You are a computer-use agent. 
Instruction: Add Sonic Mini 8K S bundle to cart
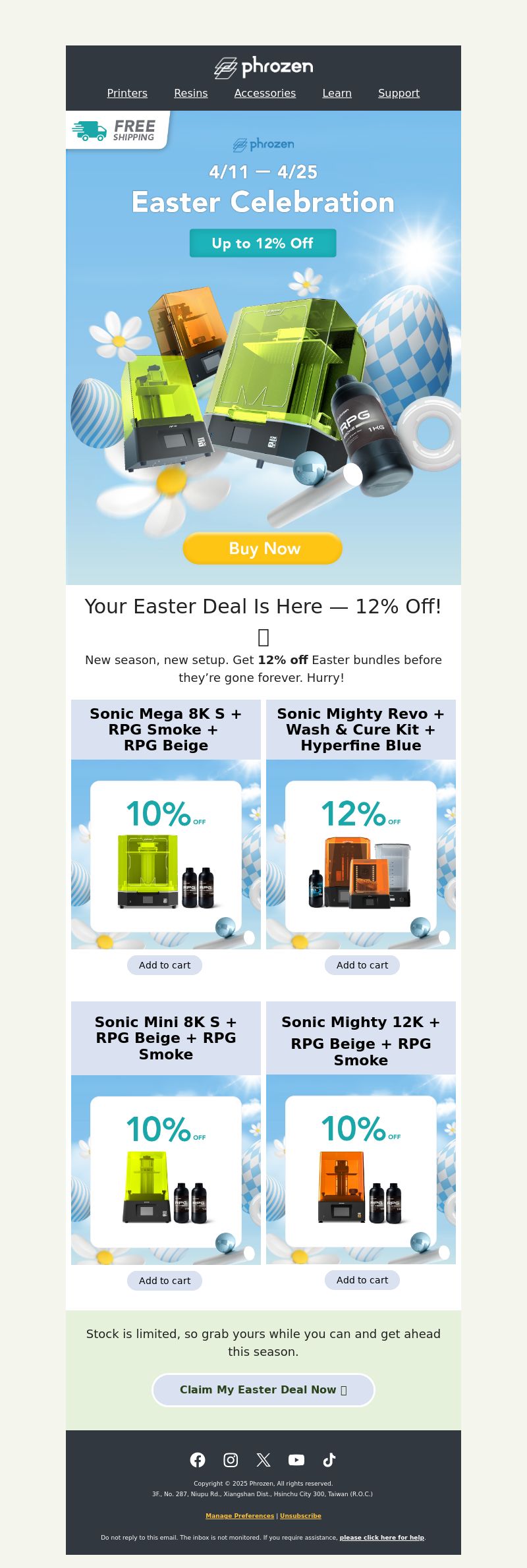pyautogui.click(x=165, y=1281)
